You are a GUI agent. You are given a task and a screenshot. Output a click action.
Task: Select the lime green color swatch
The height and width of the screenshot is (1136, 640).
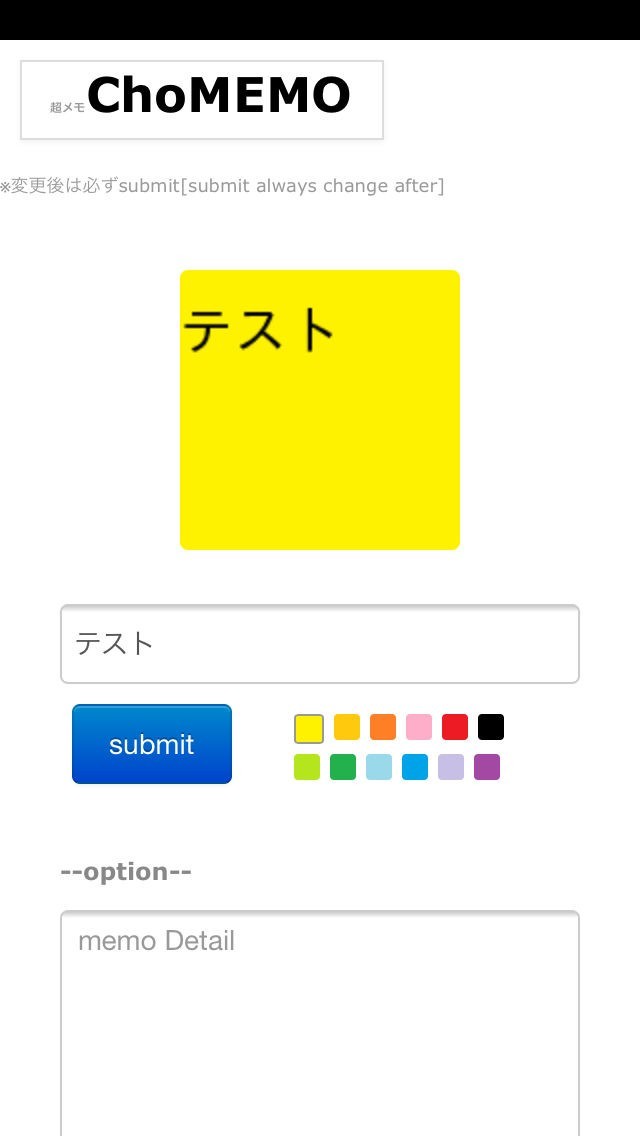tap(307, 767)
